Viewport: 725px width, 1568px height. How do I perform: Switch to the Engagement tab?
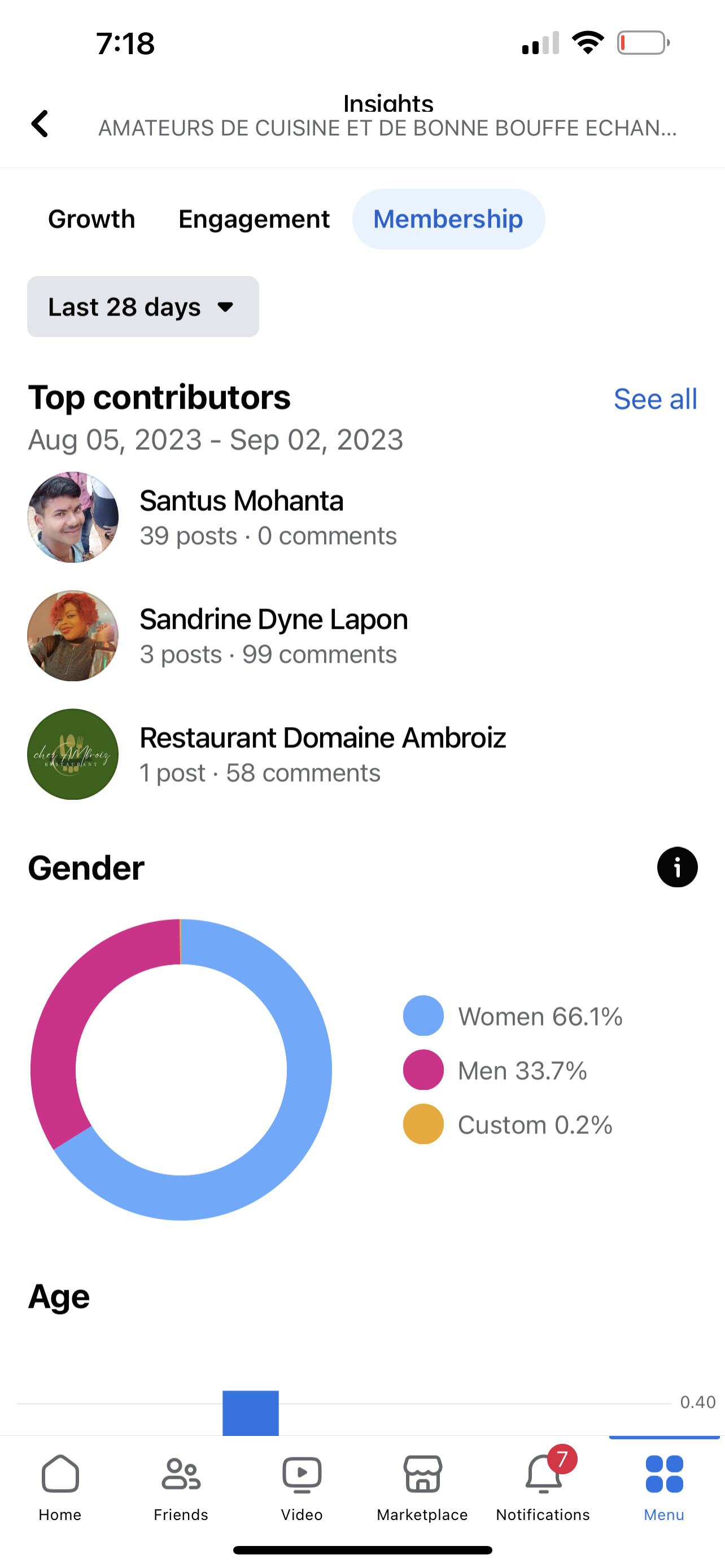254,219
